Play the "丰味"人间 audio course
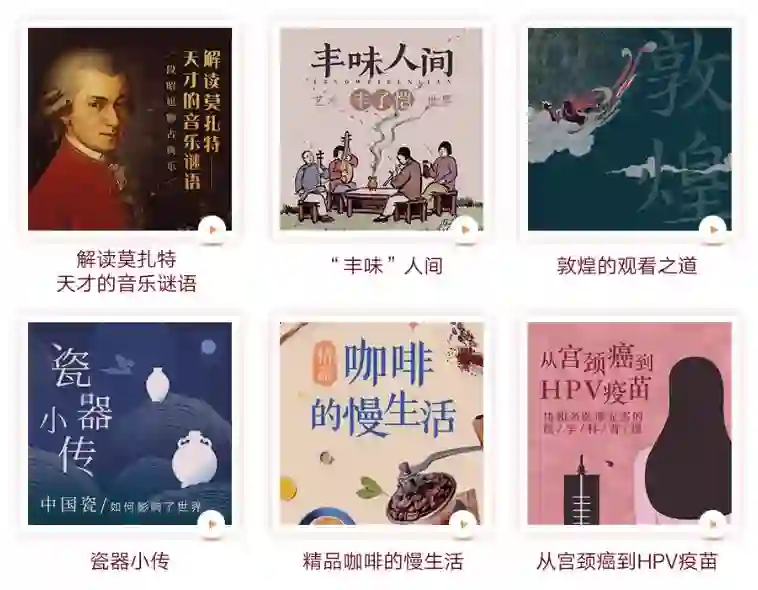758x590 pixels. pos(464,230)
